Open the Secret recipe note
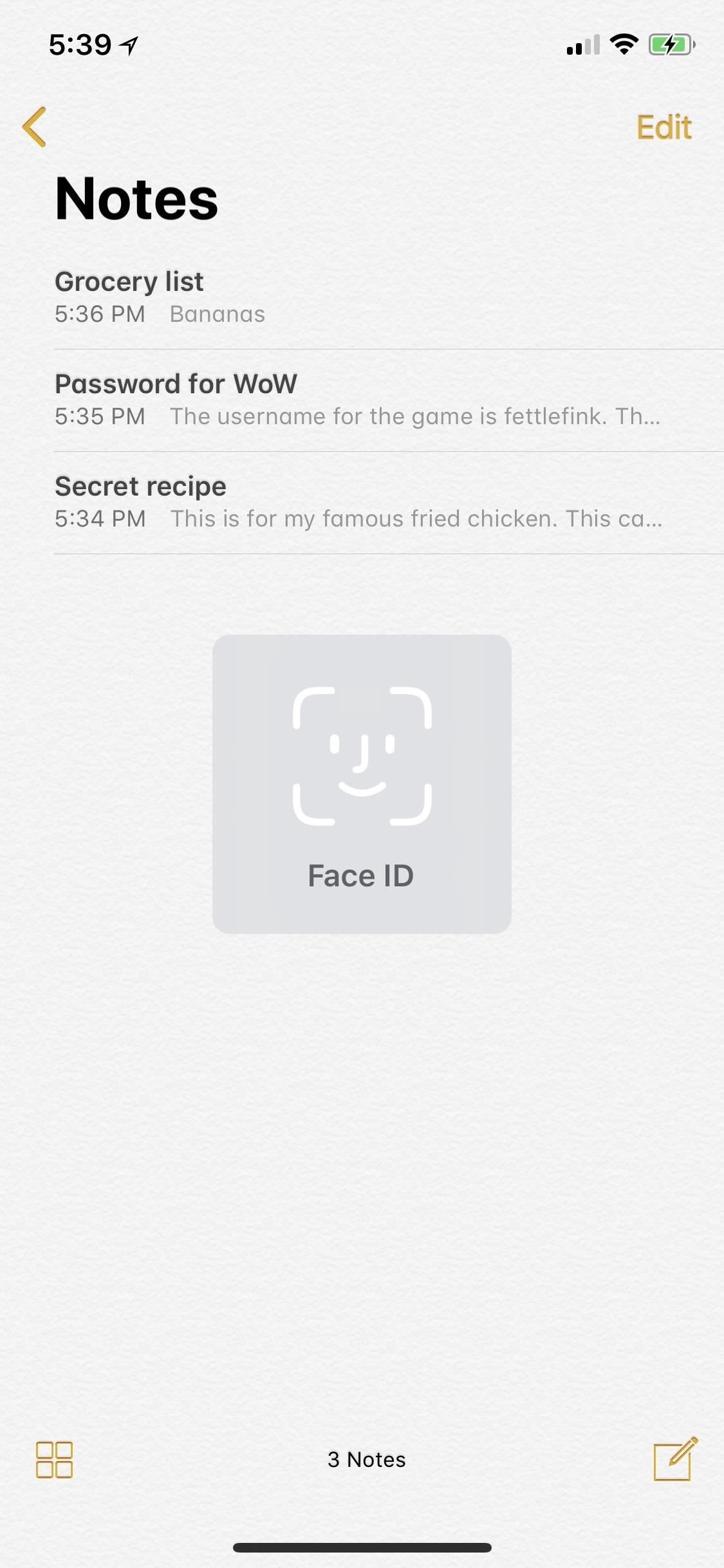This screenshot has width=724, height=1568. click(x=360, y=502)
